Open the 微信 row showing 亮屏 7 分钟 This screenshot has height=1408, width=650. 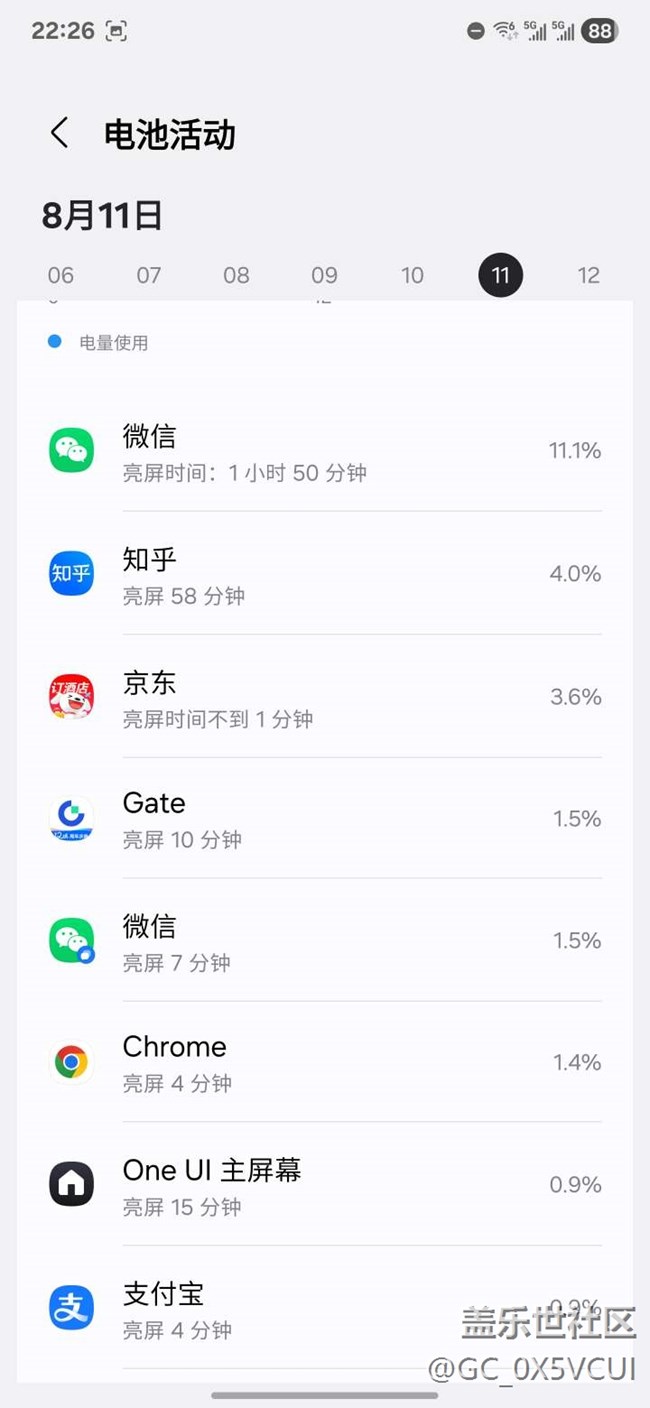pyautogui.click(x=325, y=941)
